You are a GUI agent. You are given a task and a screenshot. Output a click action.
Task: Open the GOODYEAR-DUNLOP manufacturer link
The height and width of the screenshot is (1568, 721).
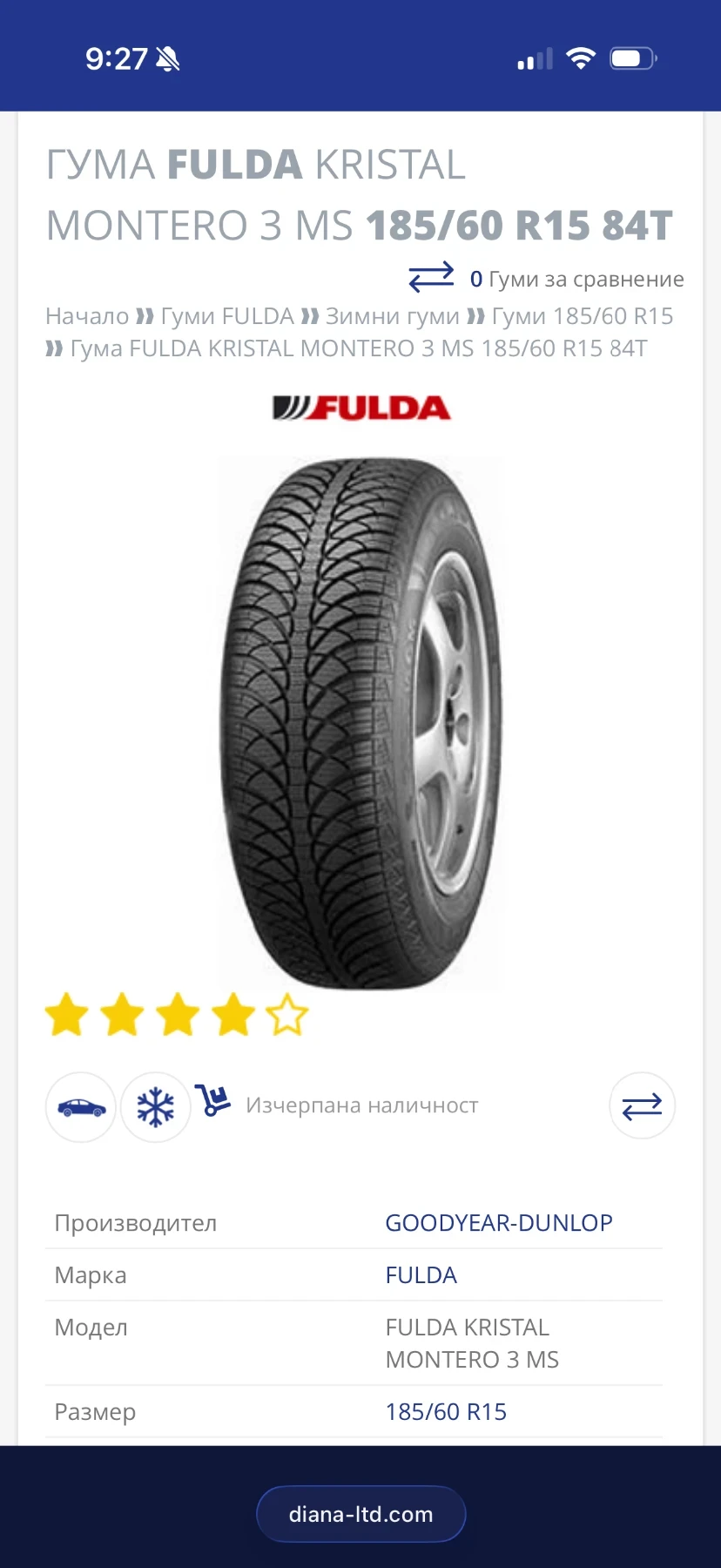point(498,1222)
